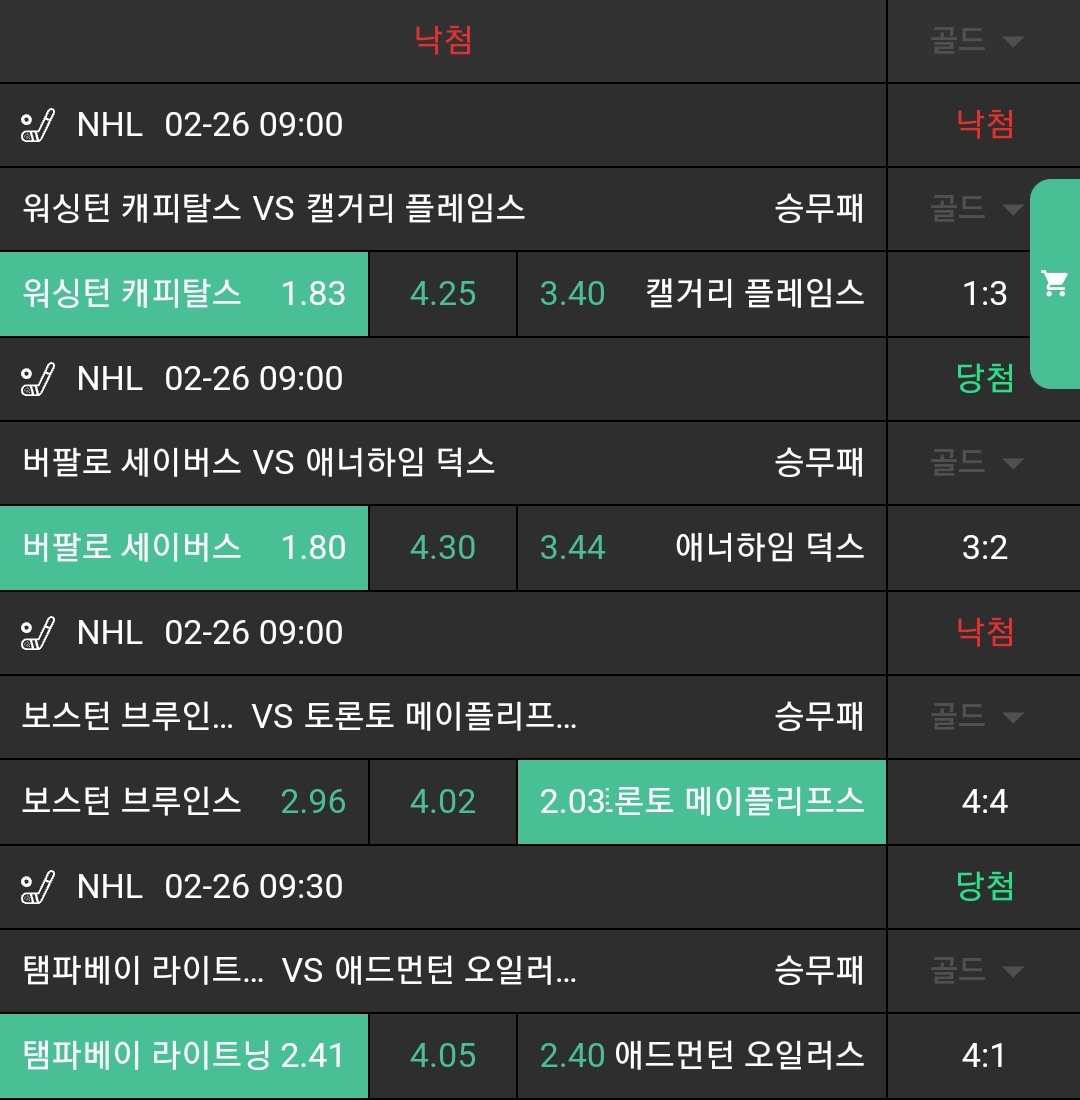Tap draw odds 4.02 for Boston match
1080x1100 pixels.
[443, 802]
